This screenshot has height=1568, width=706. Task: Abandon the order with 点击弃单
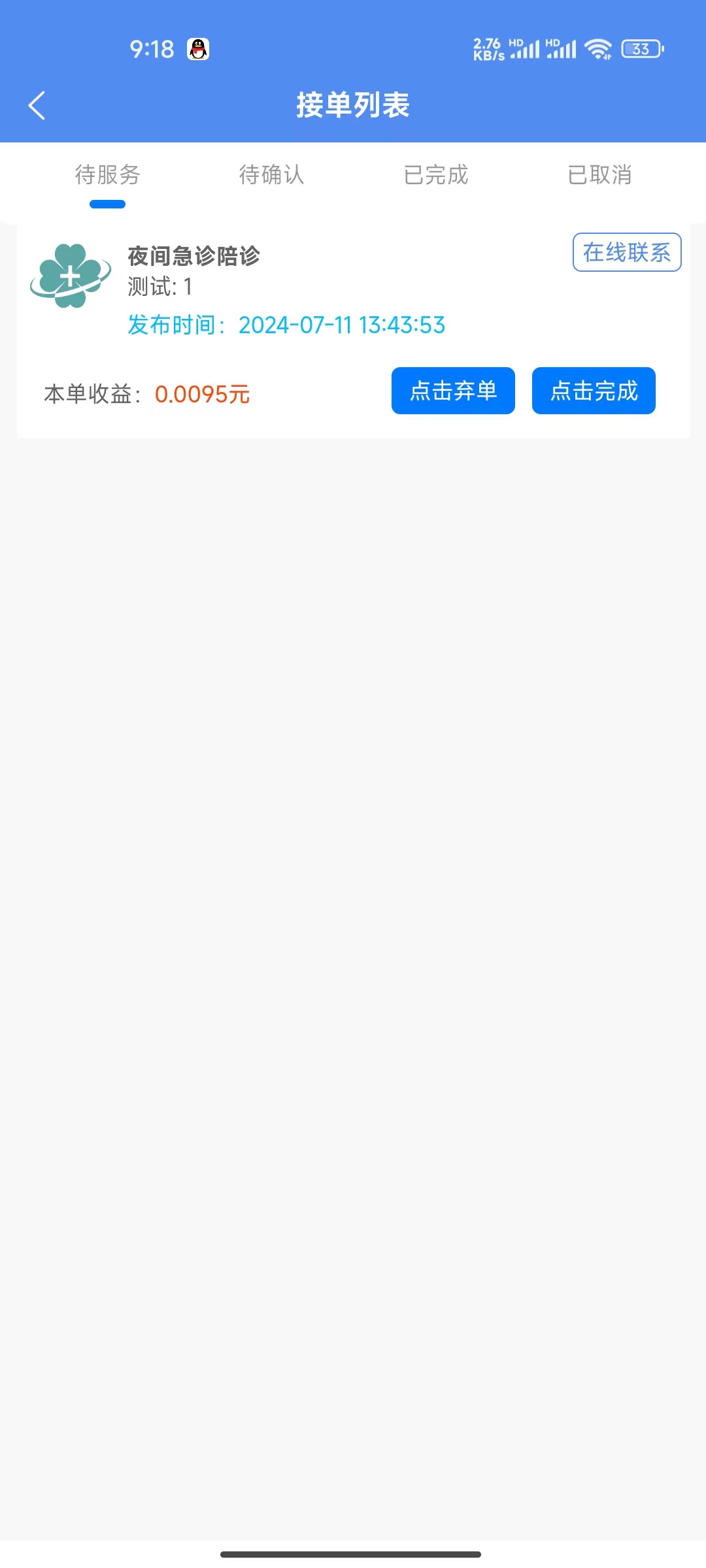tap(453, 391)
